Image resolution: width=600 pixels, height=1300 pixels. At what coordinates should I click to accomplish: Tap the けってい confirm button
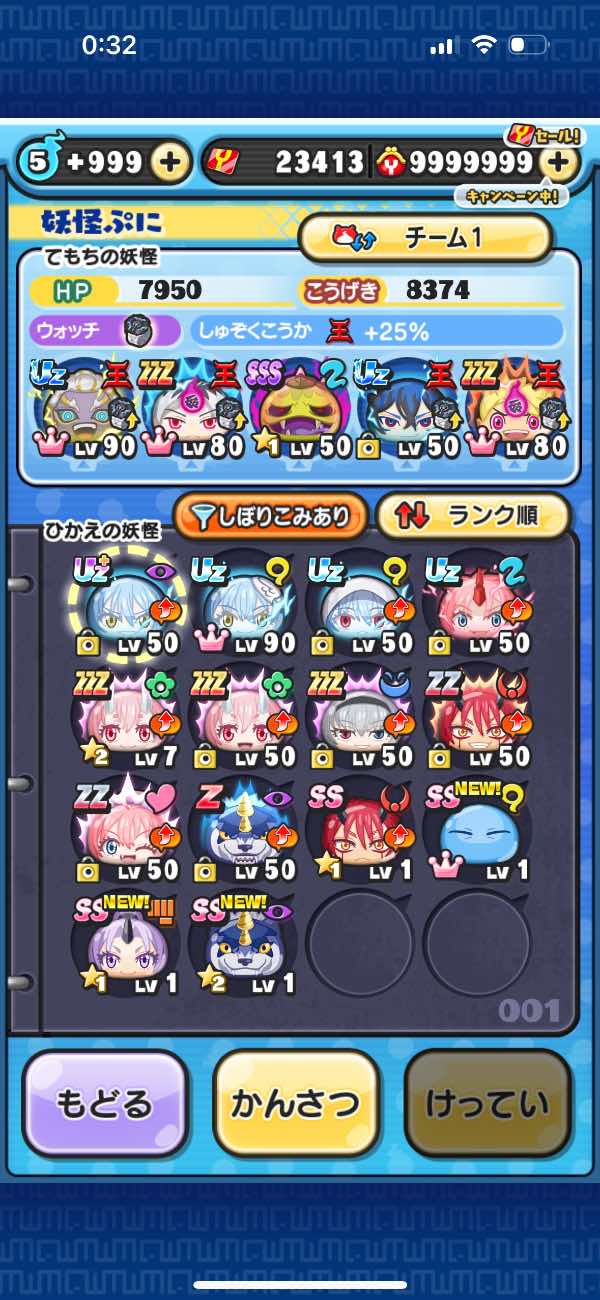(487, 1104)
